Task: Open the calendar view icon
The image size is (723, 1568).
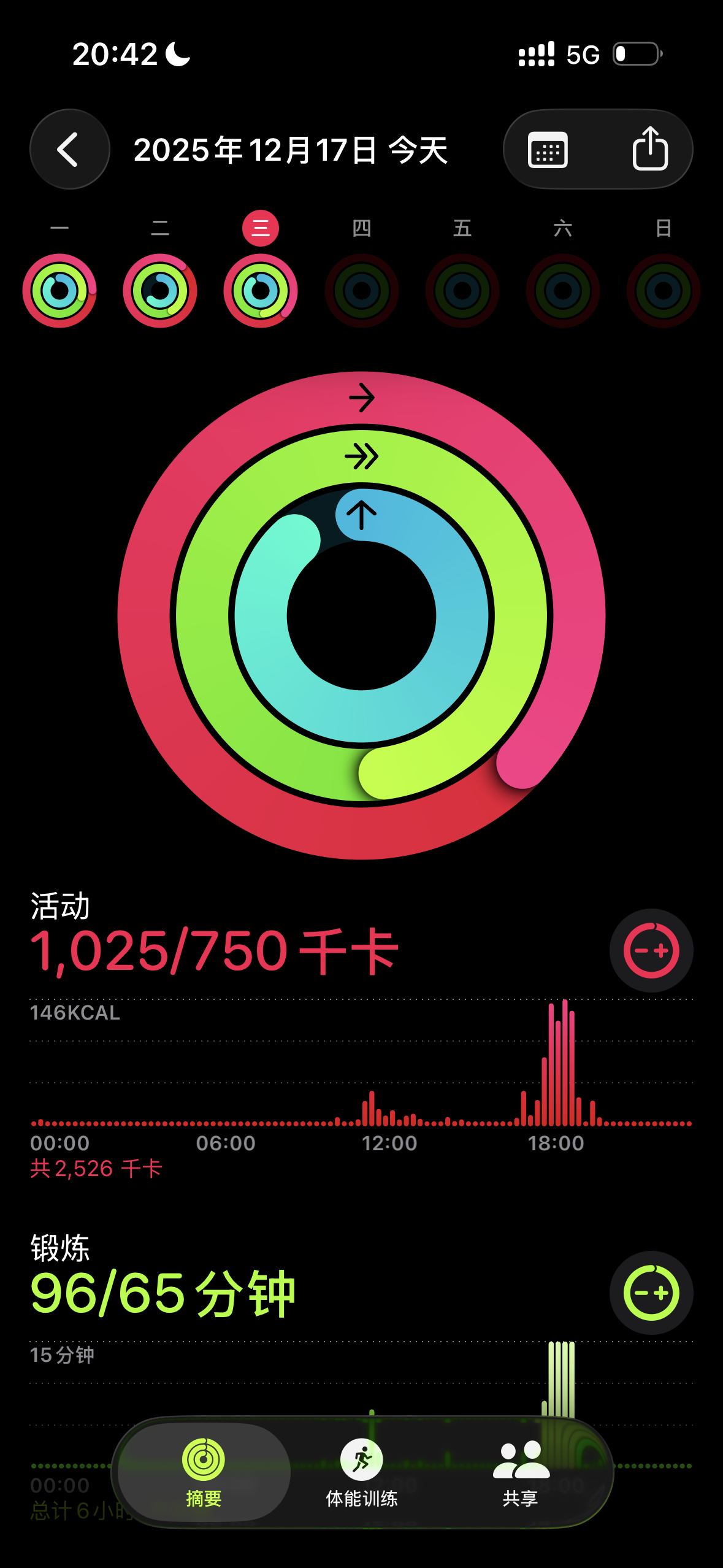Action: tap(548, 149)
